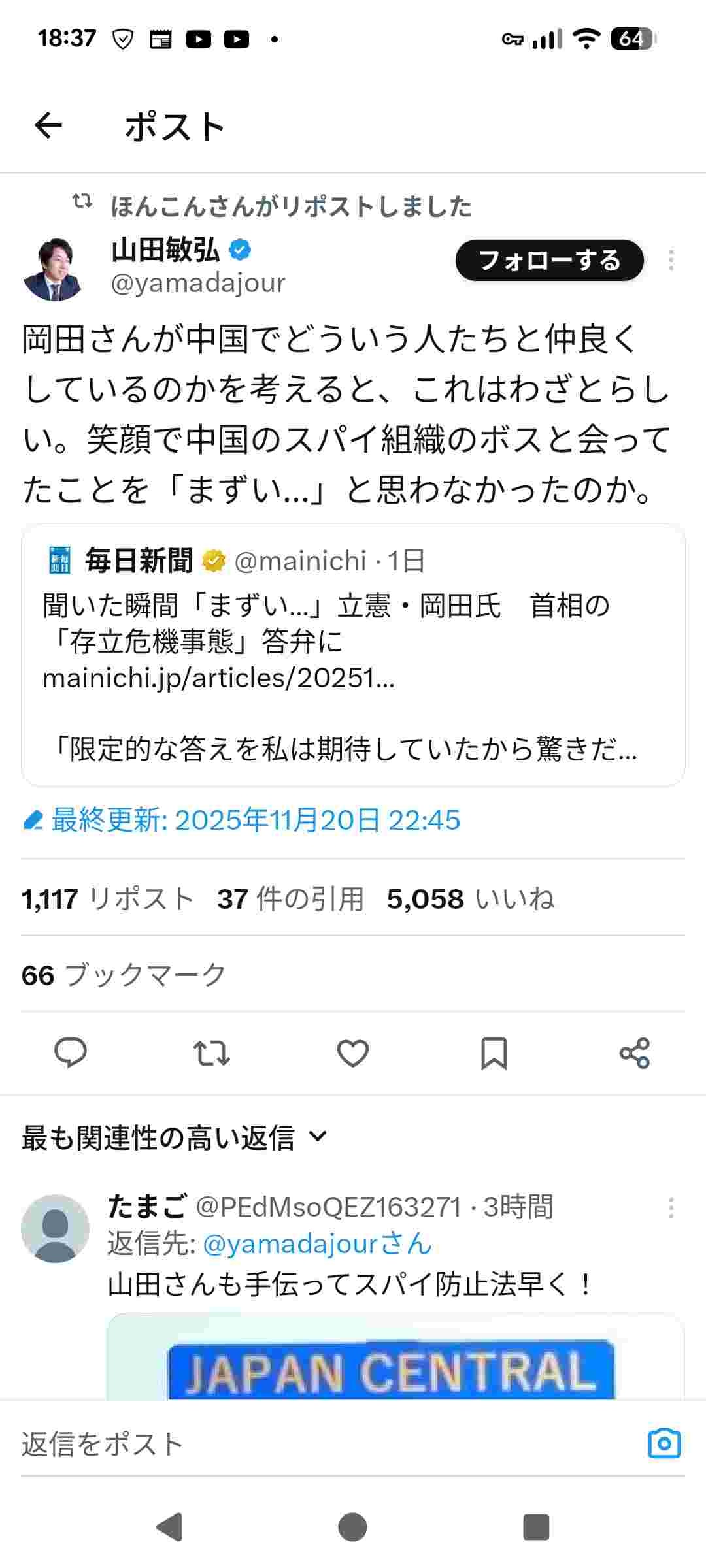The height and width of the screenshot is (1568, 706).
Task: Like the post with the heart icon
Action: 353,1053
